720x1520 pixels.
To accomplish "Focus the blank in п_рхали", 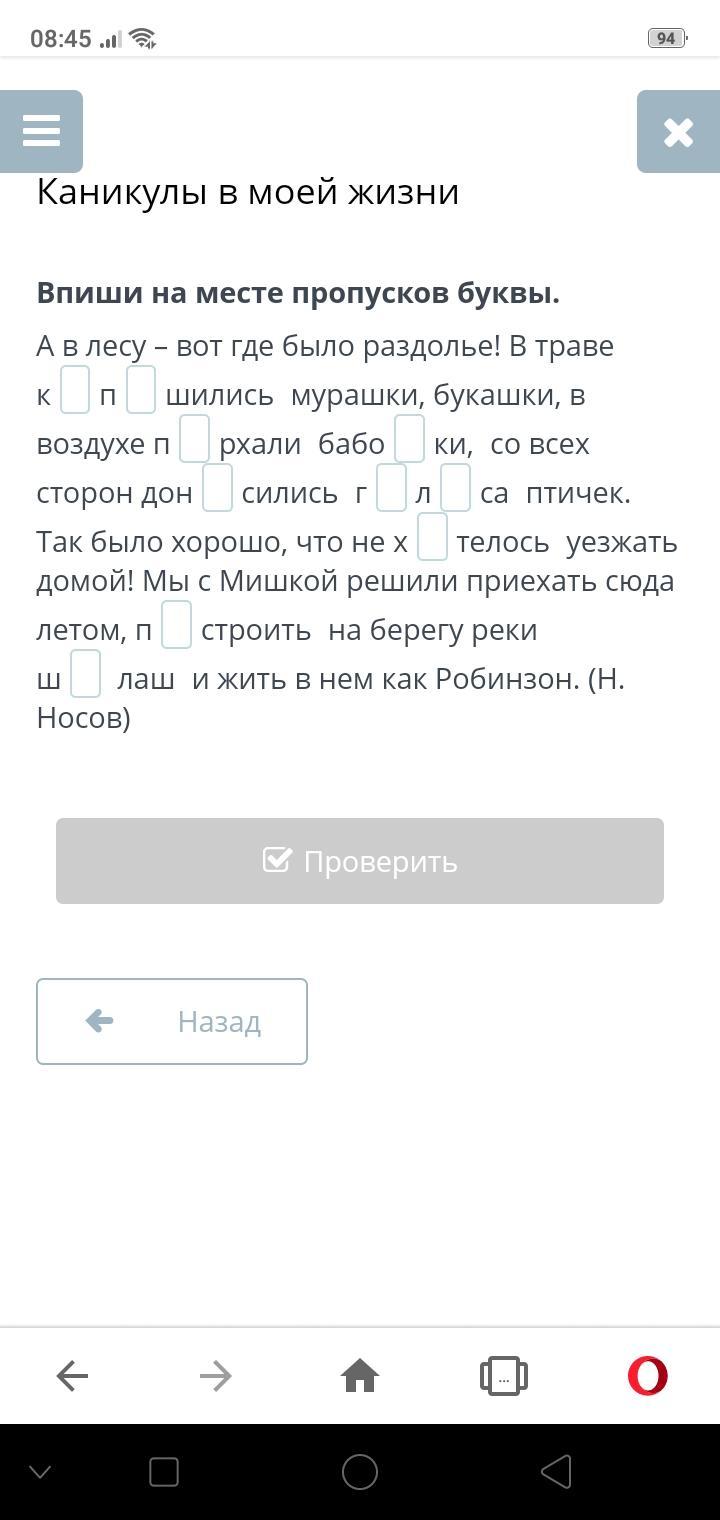I will (194, 439).
